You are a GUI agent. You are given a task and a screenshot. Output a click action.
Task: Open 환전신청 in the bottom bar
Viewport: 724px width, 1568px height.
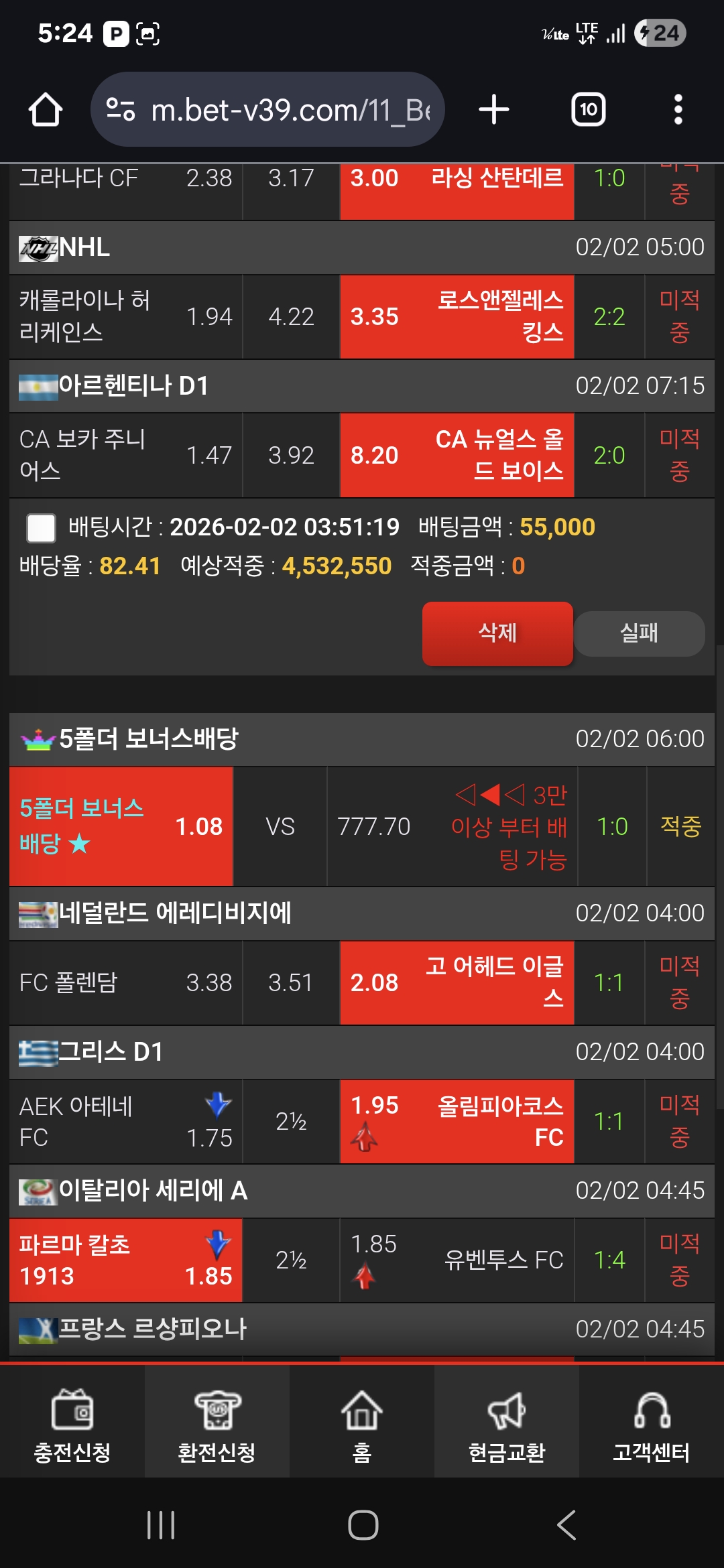[217, 1423]
